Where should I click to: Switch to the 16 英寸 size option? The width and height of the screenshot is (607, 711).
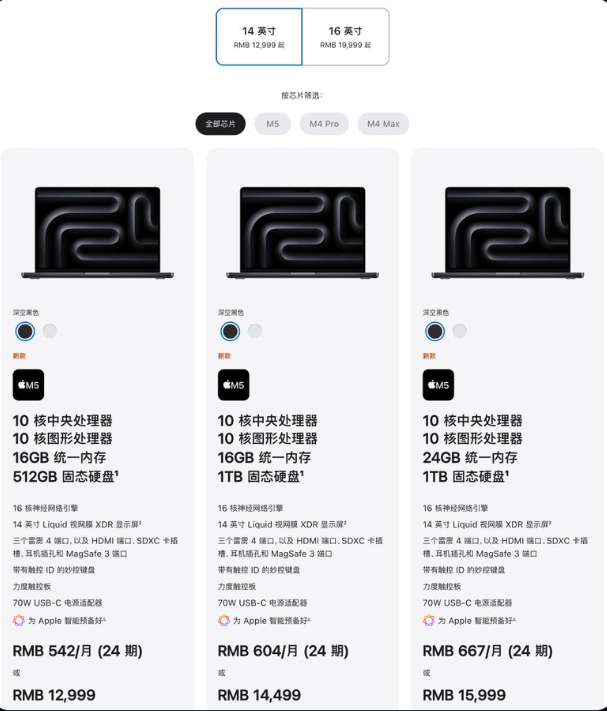pyautogui.click(x=345, y=37)
